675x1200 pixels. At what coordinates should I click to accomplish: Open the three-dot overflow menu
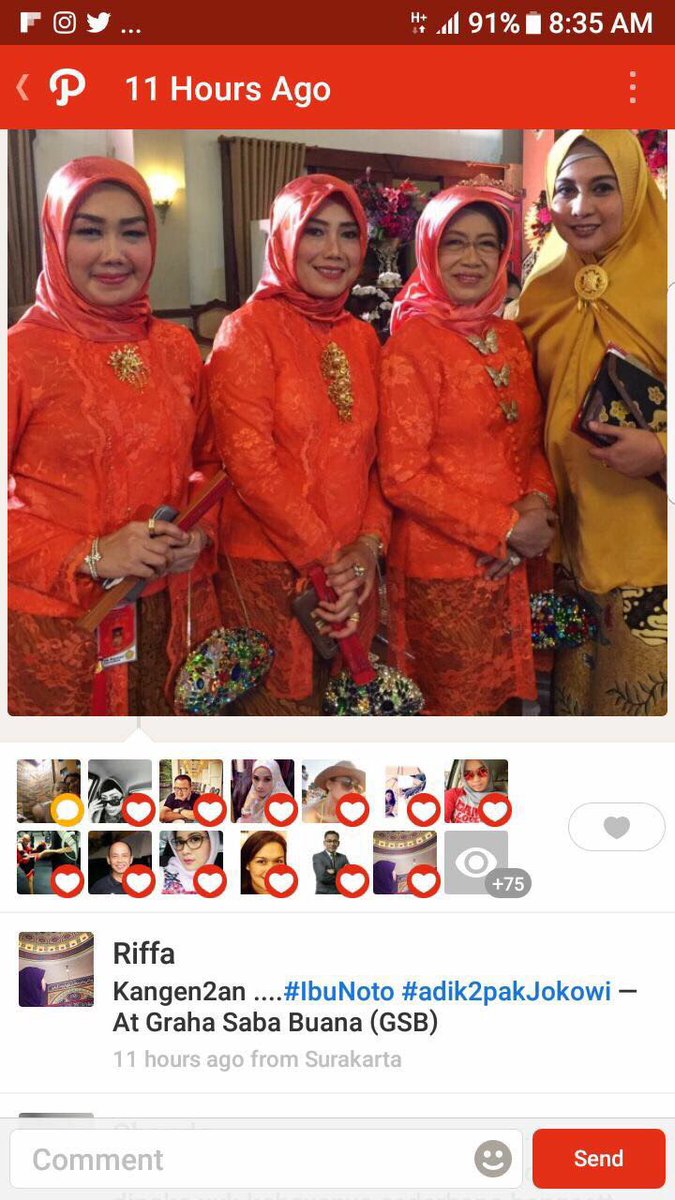pyautogui.click(x=632, y=88)
